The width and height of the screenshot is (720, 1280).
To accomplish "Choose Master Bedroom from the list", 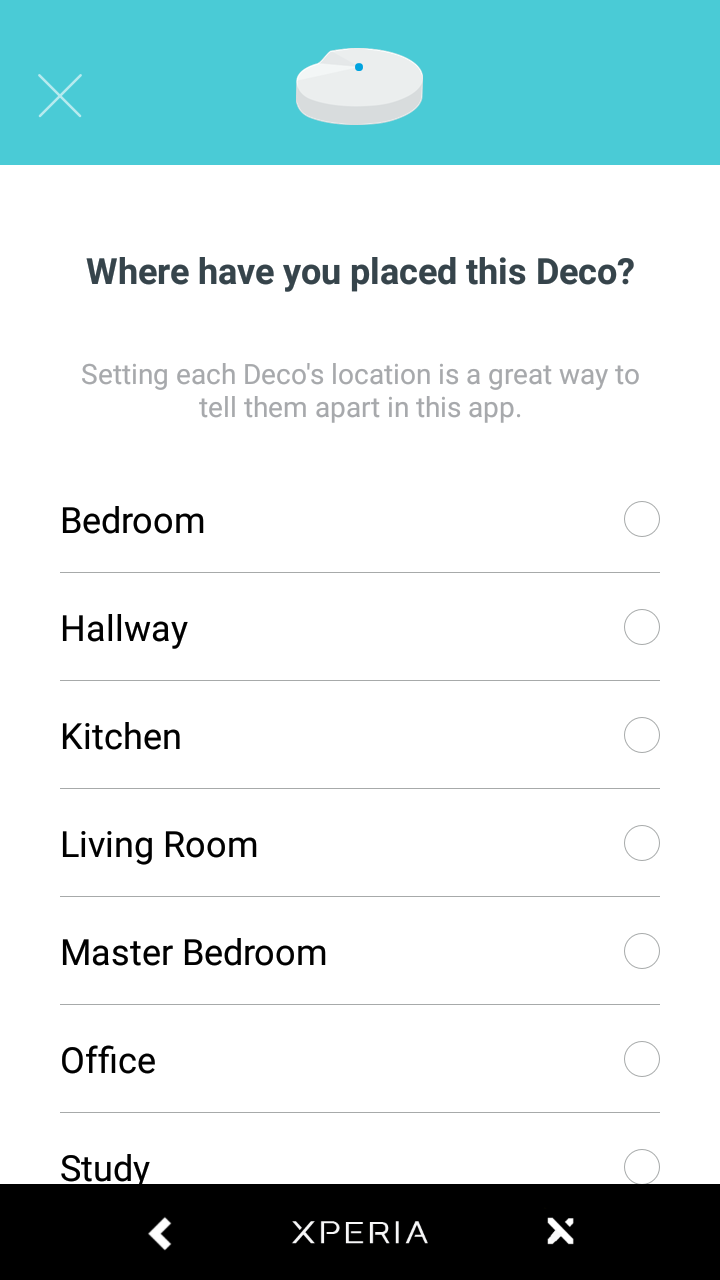I will click(x=360, y=952).
